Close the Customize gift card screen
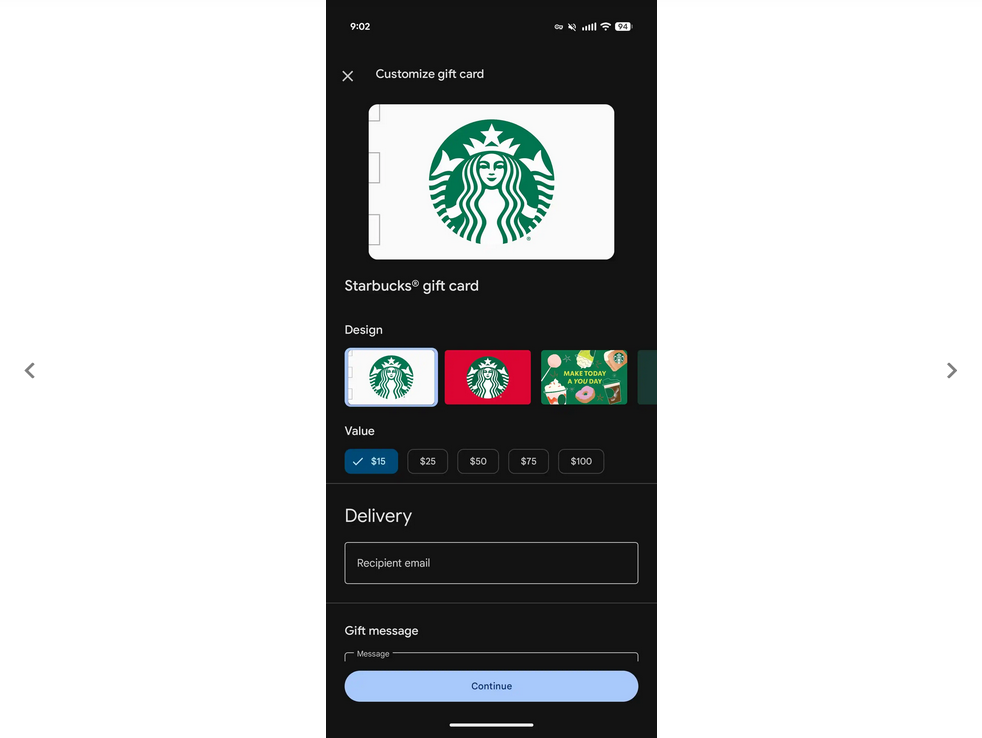This screenshot has height=738, width=982. click(348, 76)
